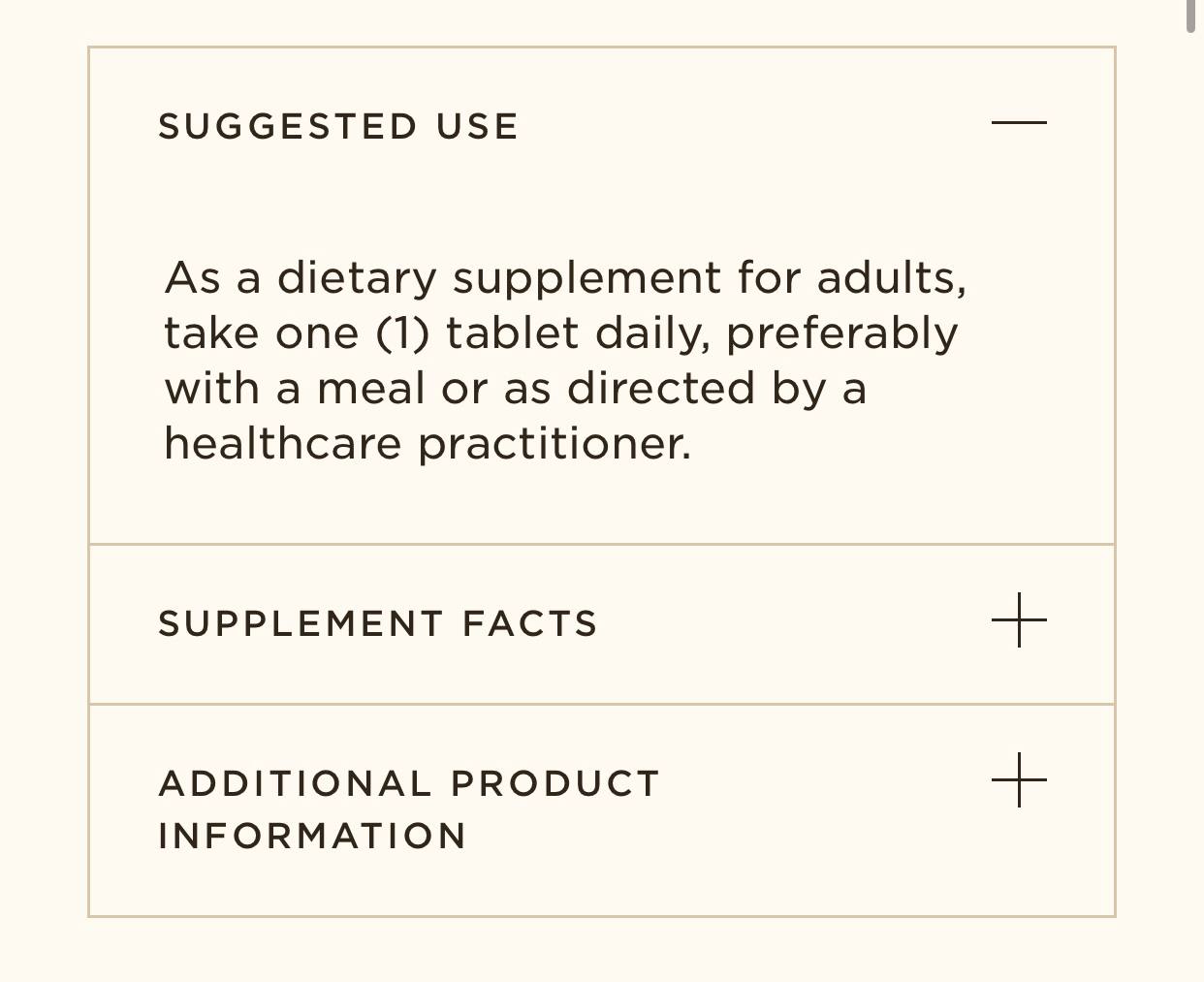Collapse the Suggested Use section
This screenshot has width=1204, height=982.
pos(1019,123)
